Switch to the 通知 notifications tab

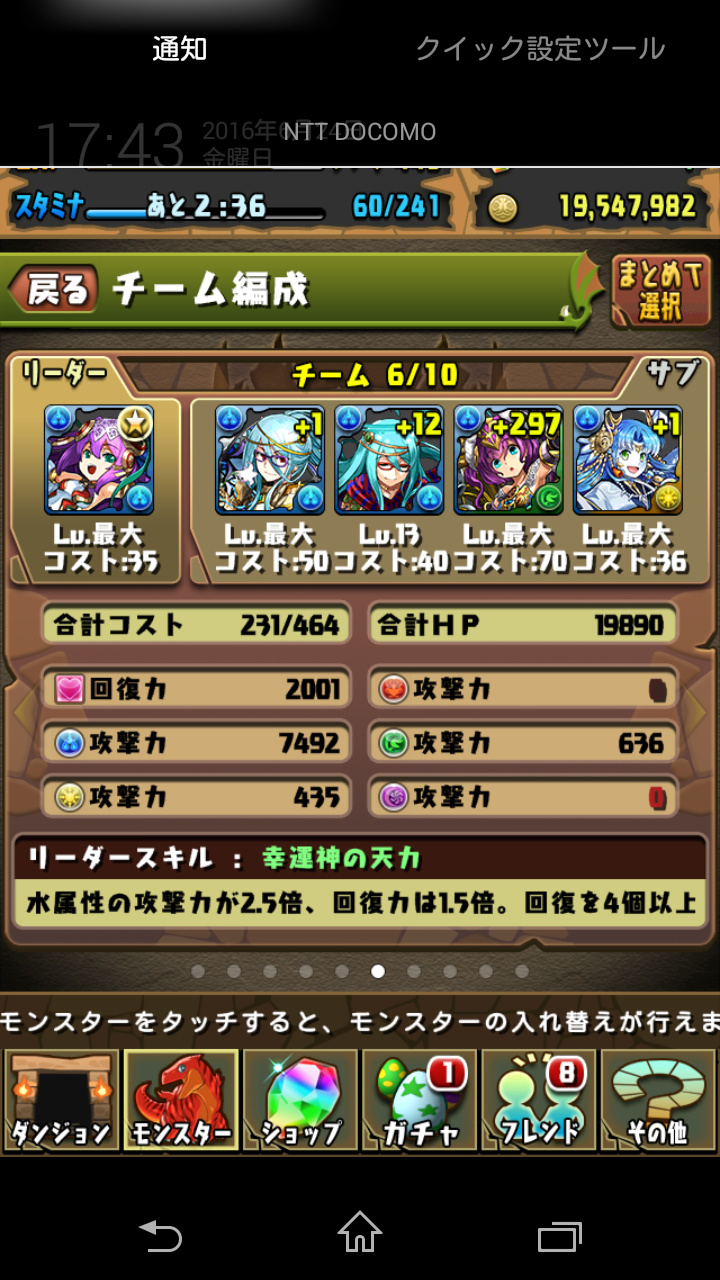[180, 48]
